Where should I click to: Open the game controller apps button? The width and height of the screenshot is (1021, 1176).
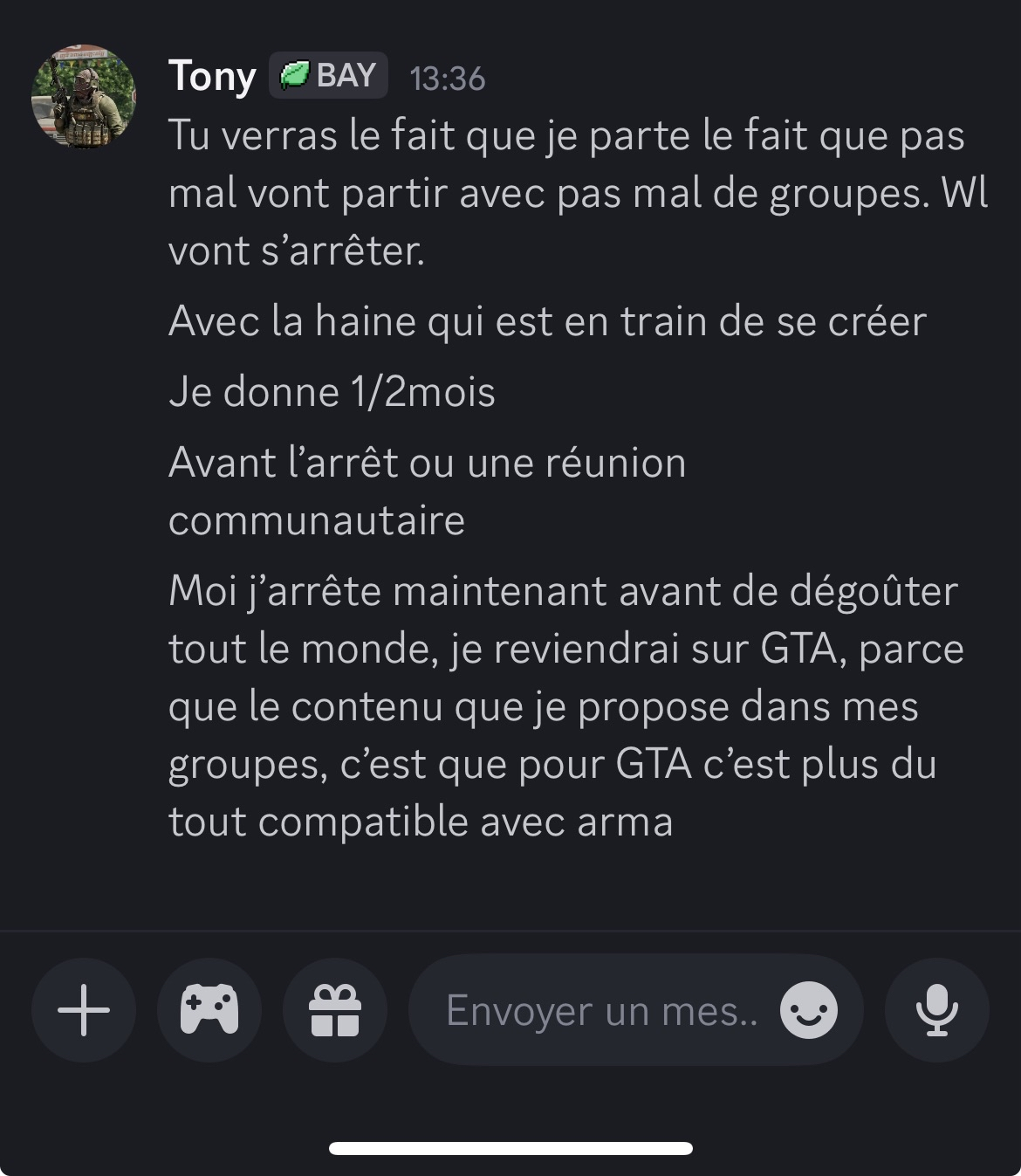pos(209,1010)
